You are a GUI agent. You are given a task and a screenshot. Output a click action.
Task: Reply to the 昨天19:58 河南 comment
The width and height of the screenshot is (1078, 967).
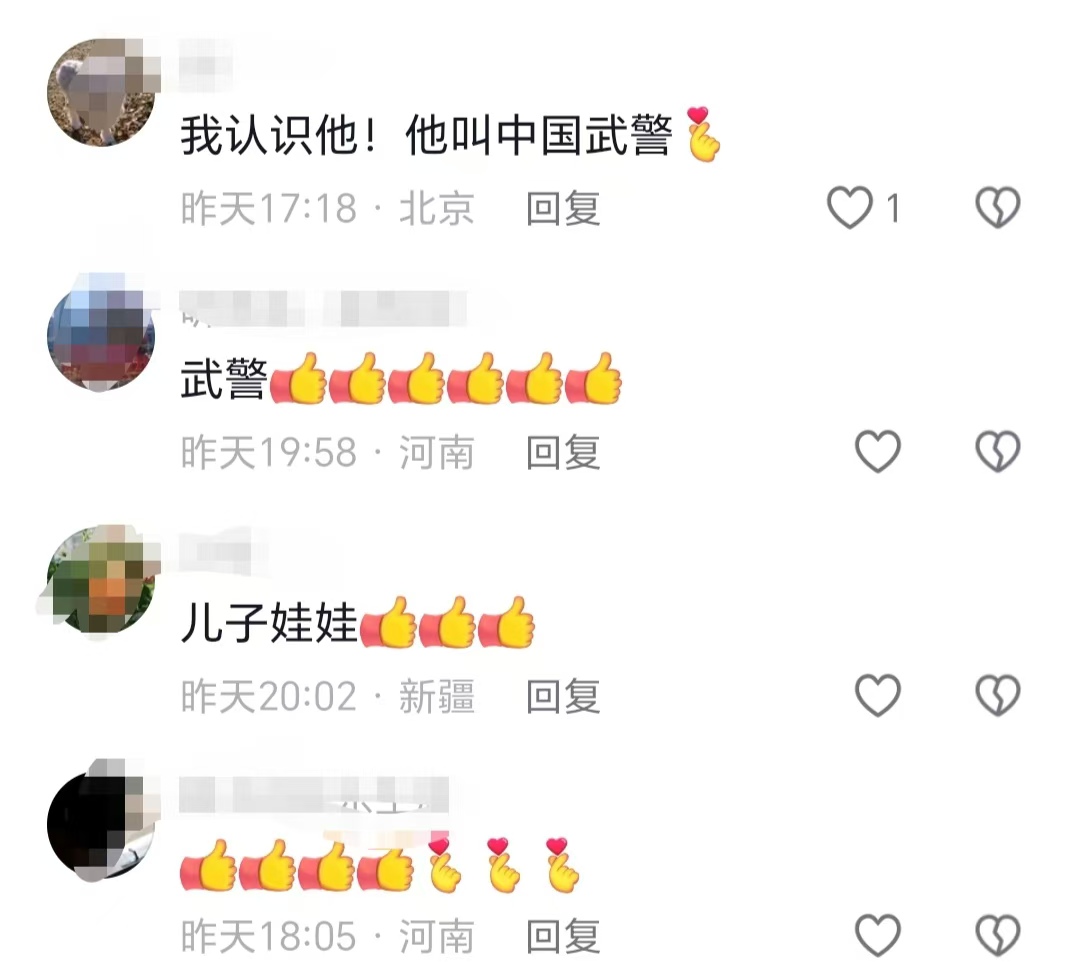[563, 453]
